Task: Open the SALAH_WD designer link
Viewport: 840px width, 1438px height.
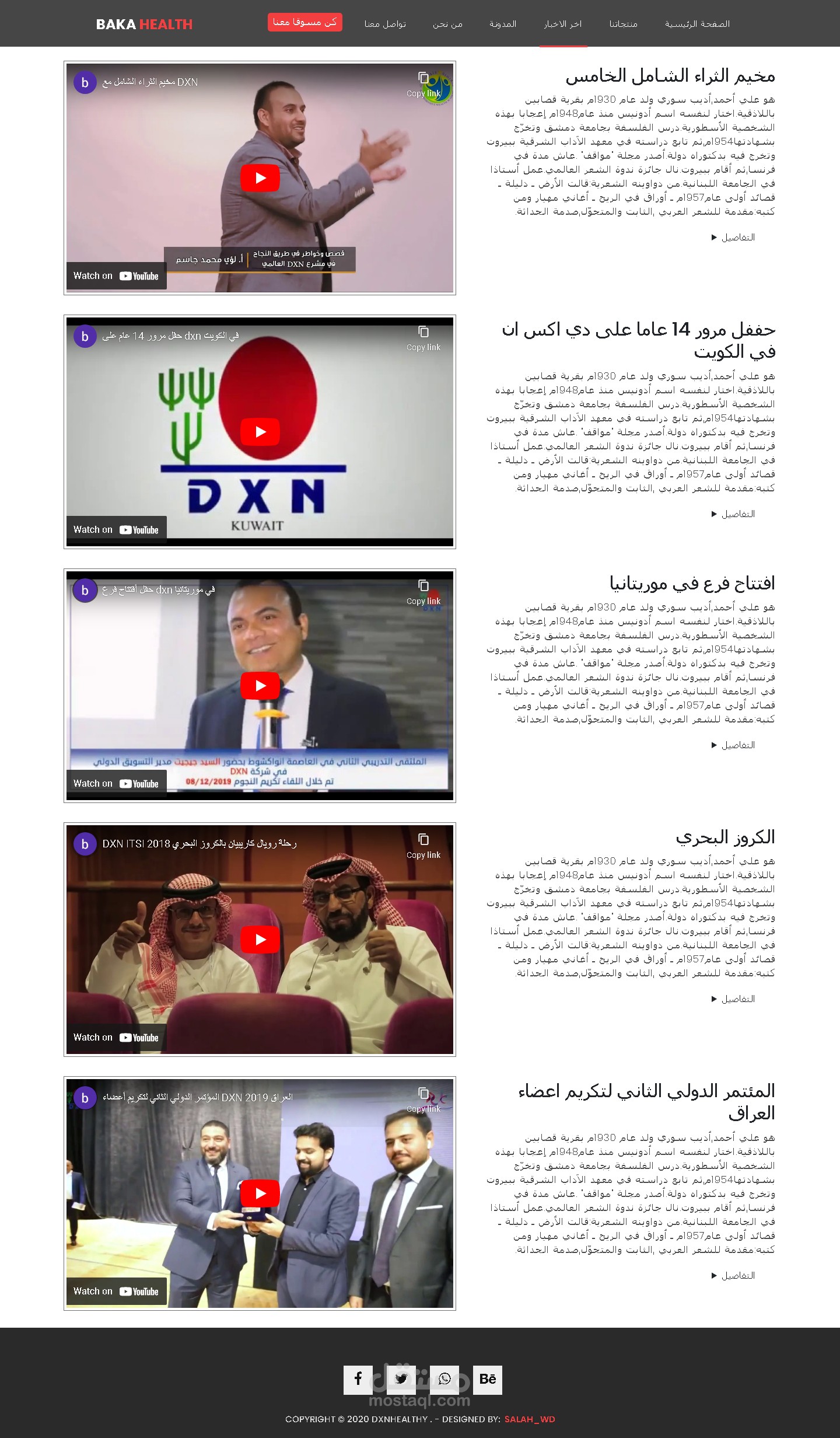Action: click(x=530, y=1419)
